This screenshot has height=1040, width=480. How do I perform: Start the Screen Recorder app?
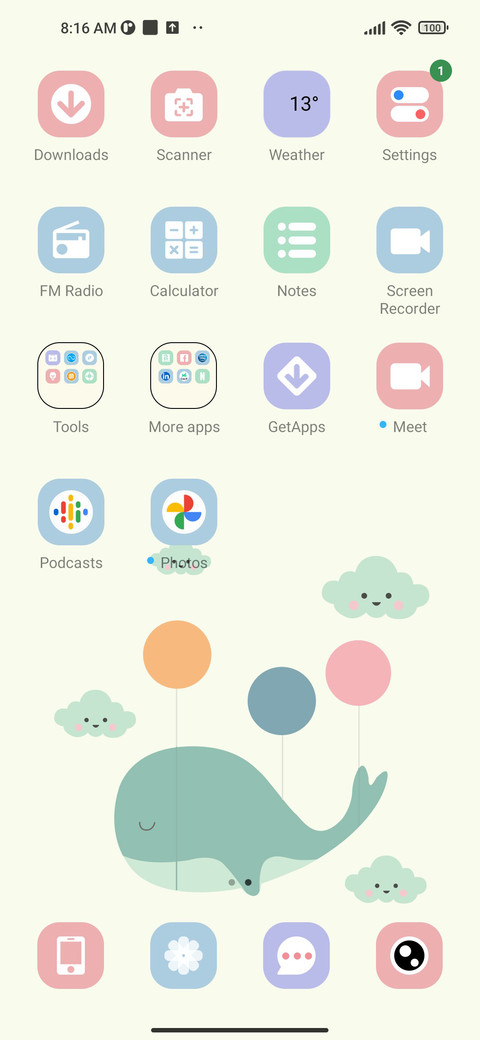409,240
